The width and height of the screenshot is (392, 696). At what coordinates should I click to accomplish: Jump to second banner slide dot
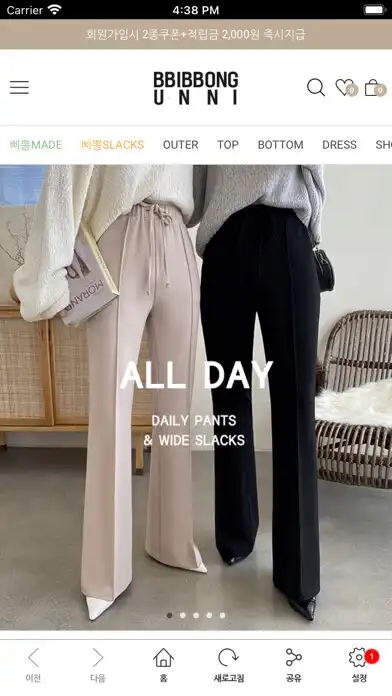tap(182, 615)
